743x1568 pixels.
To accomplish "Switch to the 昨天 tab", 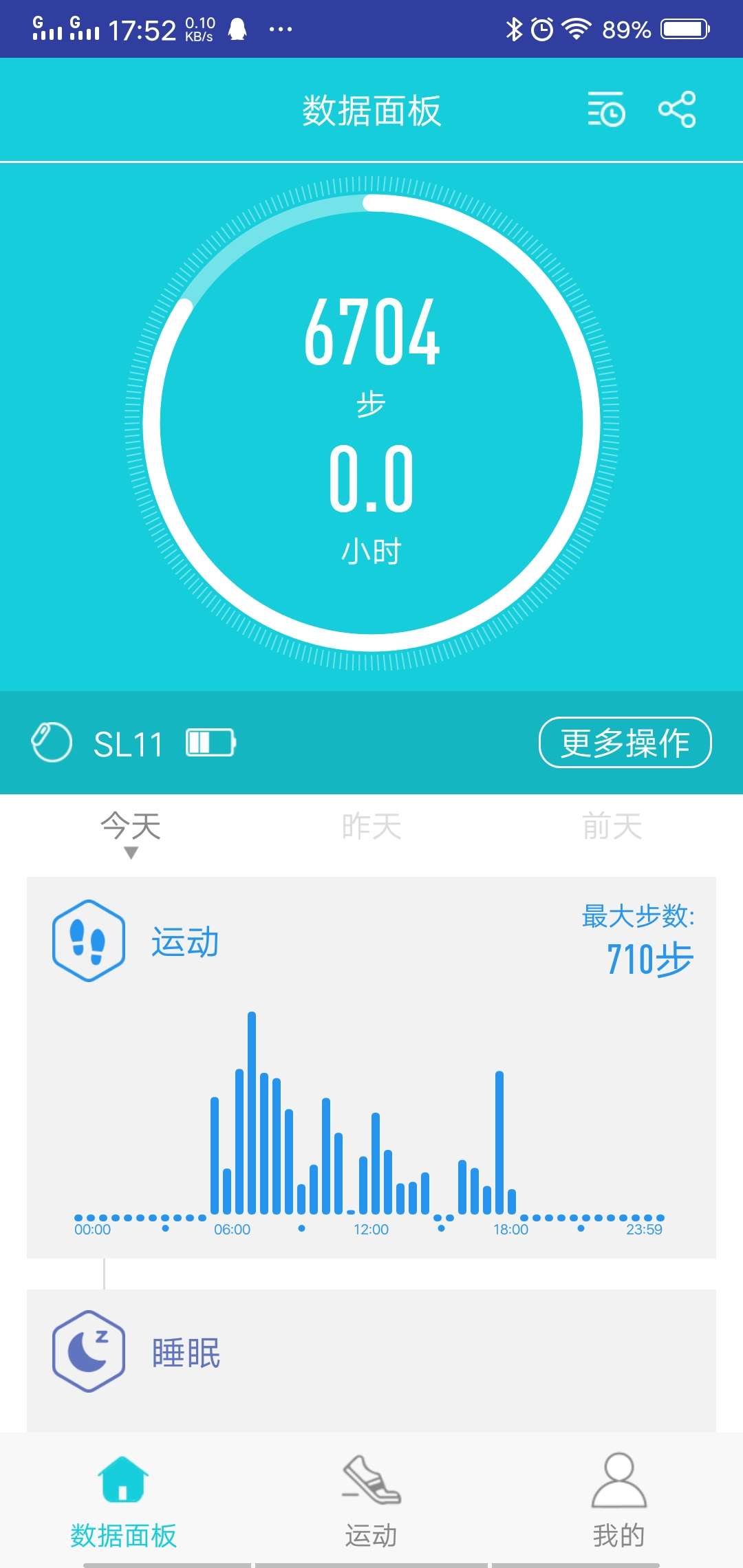I will (x=371, y=827).
